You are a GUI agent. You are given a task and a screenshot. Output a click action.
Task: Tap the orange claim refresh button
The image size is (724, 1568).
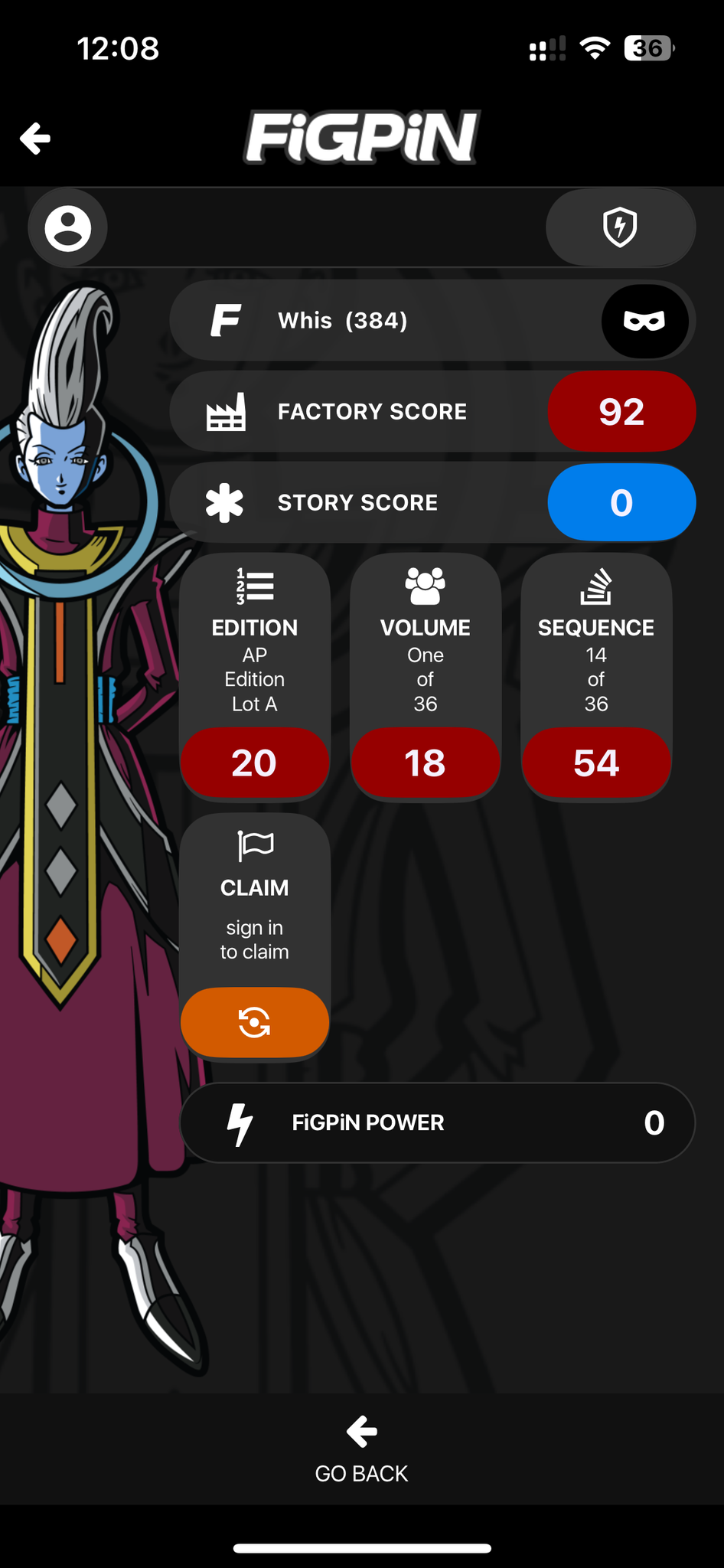click(x=255, y=1022)
